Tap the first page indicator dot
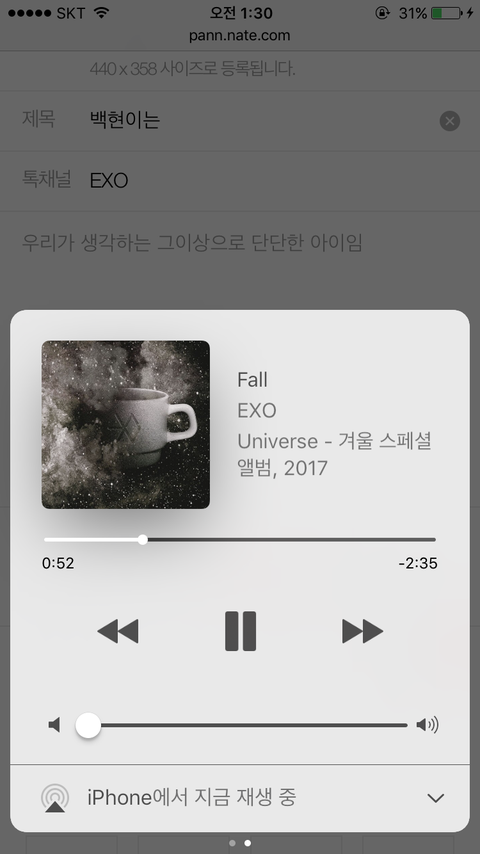 coord(233,843)
